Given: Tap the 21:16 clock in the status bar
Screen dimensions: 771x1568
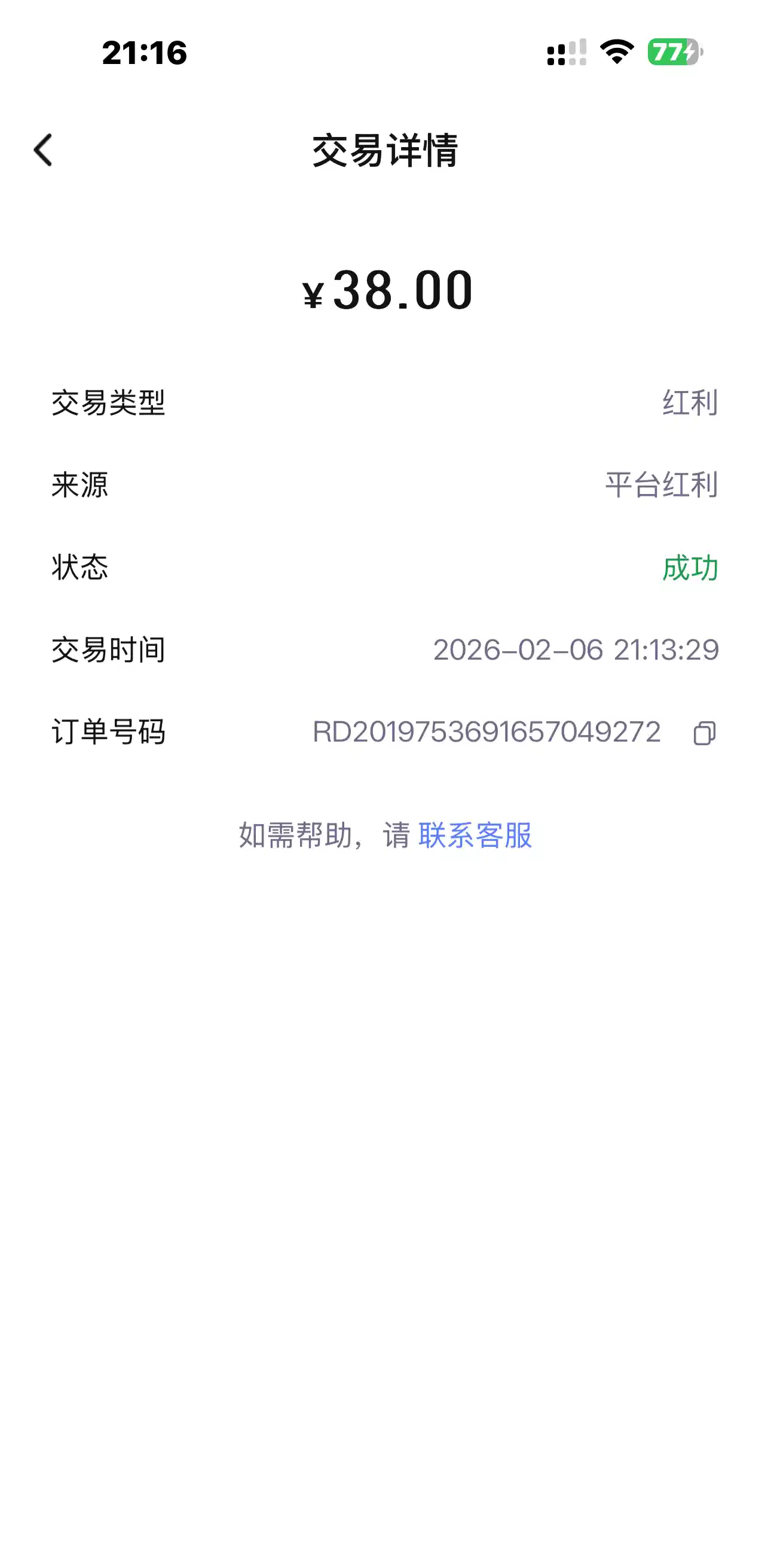Looking at the screenshot, I should (x=144, y=54).
